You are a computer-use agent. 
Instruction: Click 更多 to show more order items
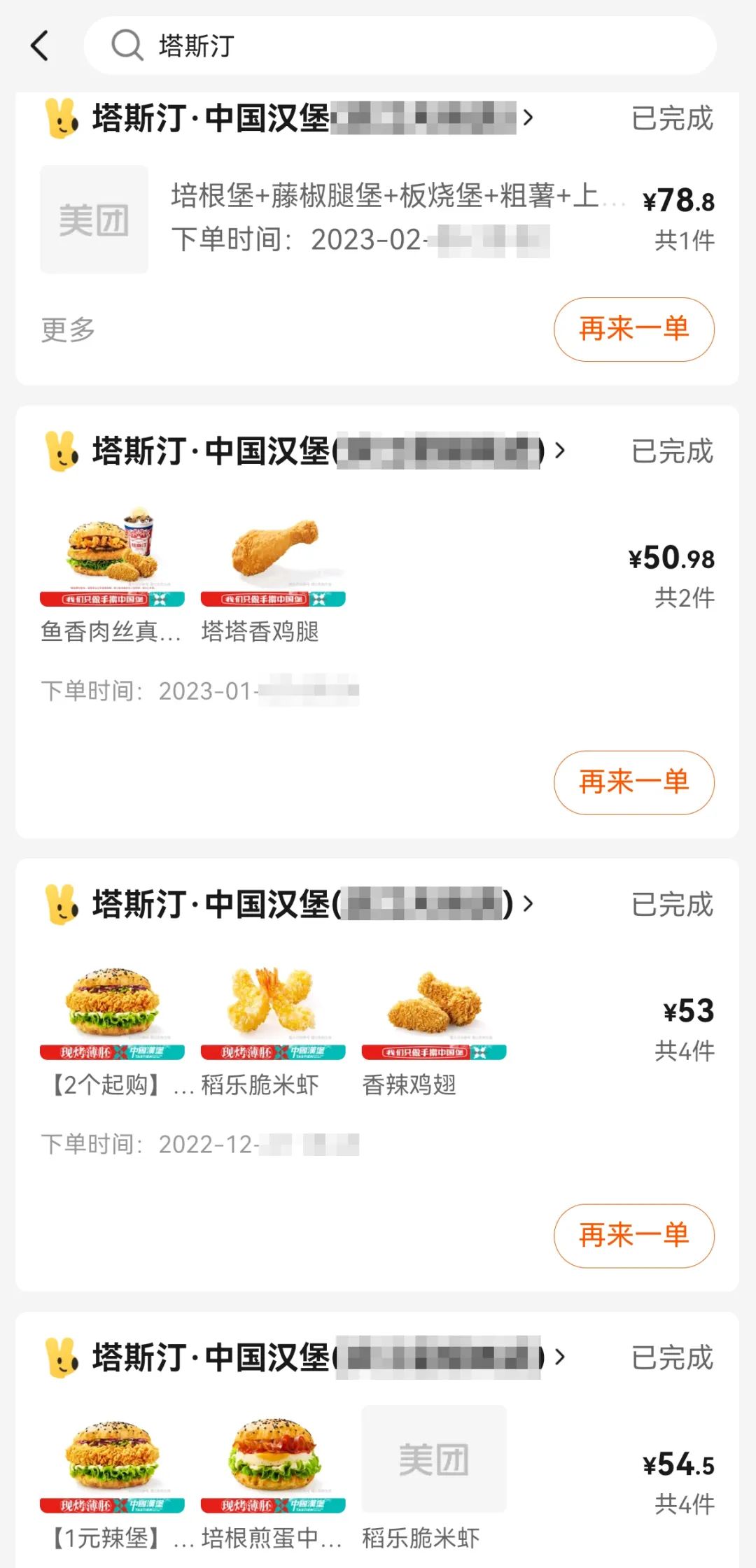(68, 329)
